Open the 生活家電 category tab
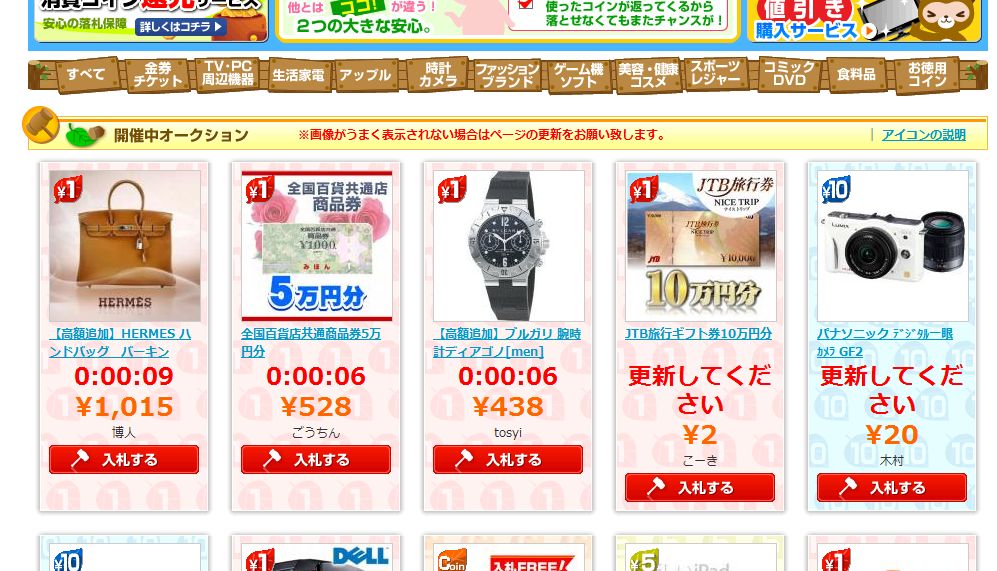The width and height of the screenshot is (997, 571). tap(298, 75)
